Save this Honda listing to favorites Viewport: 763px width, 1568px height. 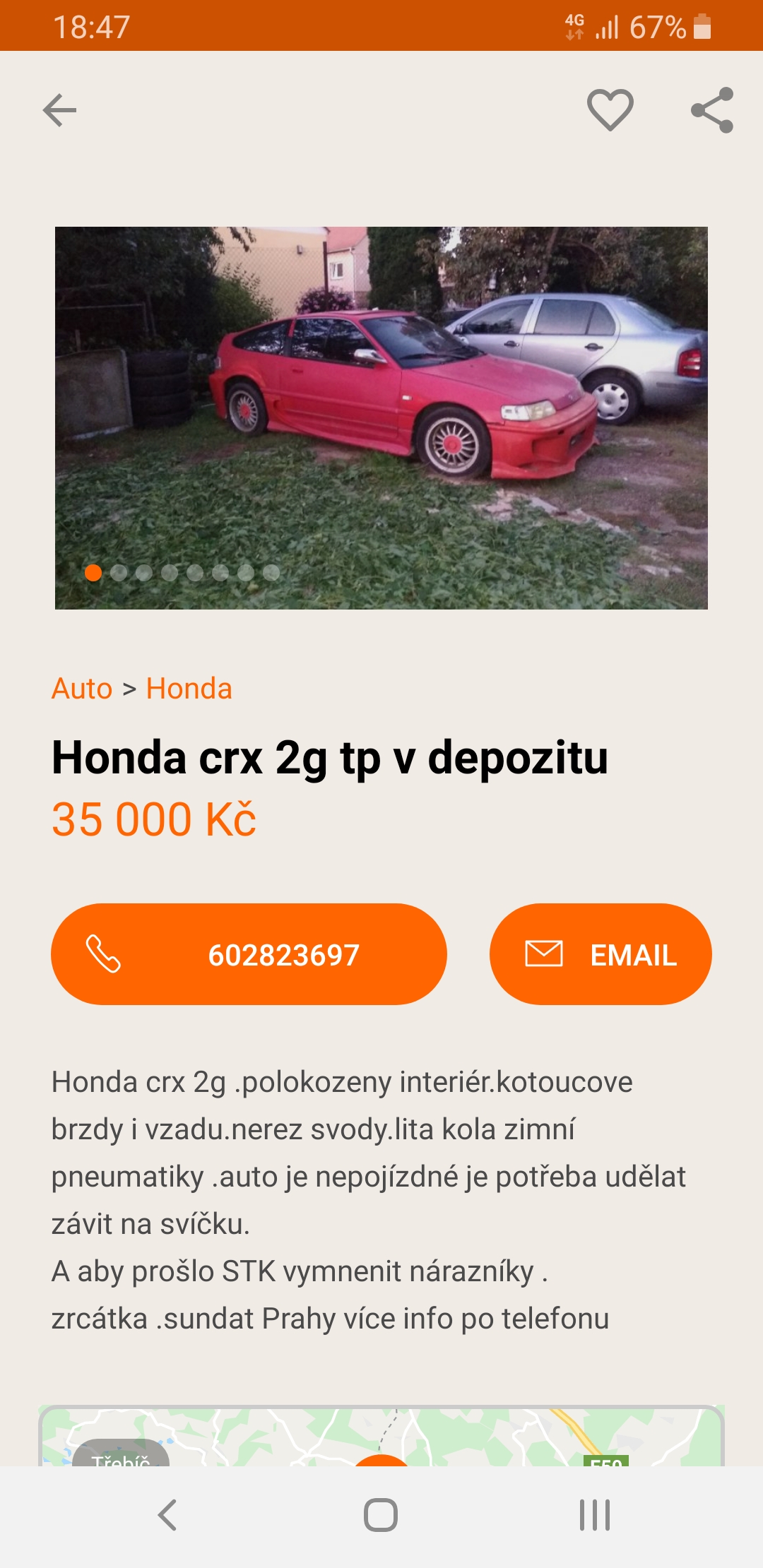pyautogui.click(x=610, y=110)
